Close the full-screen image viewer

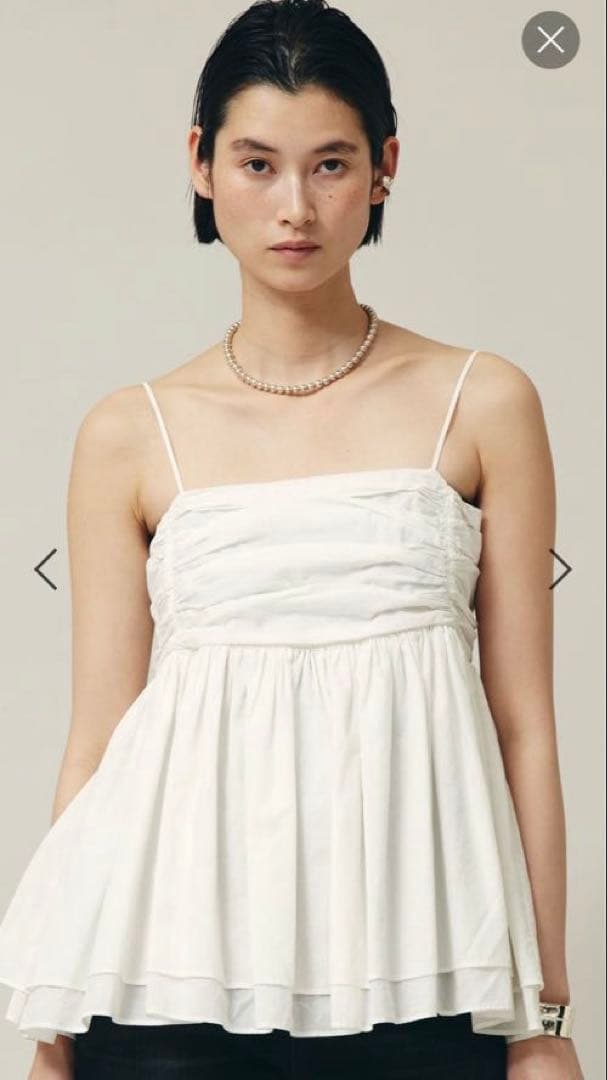(x=550, y=40)
